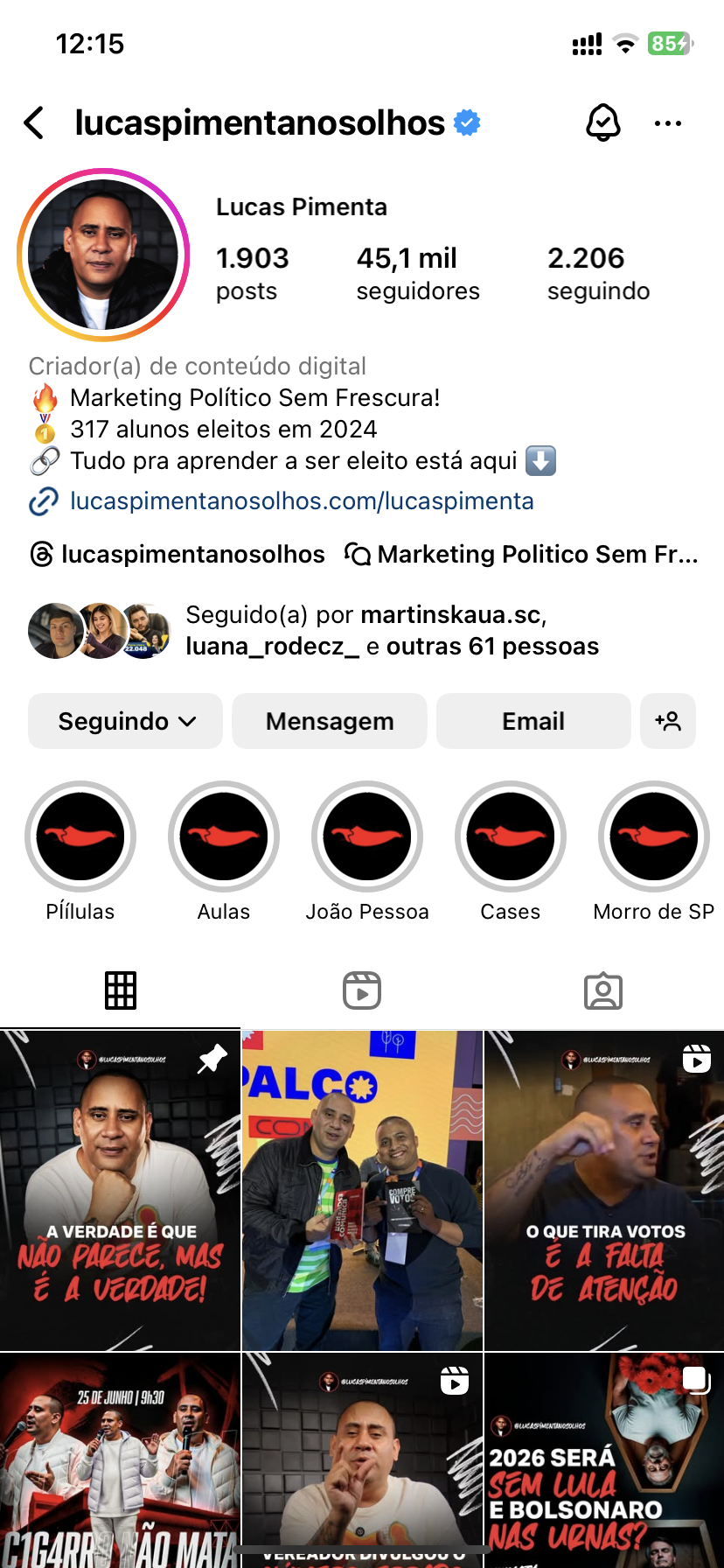Screen dimensions: 724x1568
Task: View the profile picture story
Action: tap(103, 255)
